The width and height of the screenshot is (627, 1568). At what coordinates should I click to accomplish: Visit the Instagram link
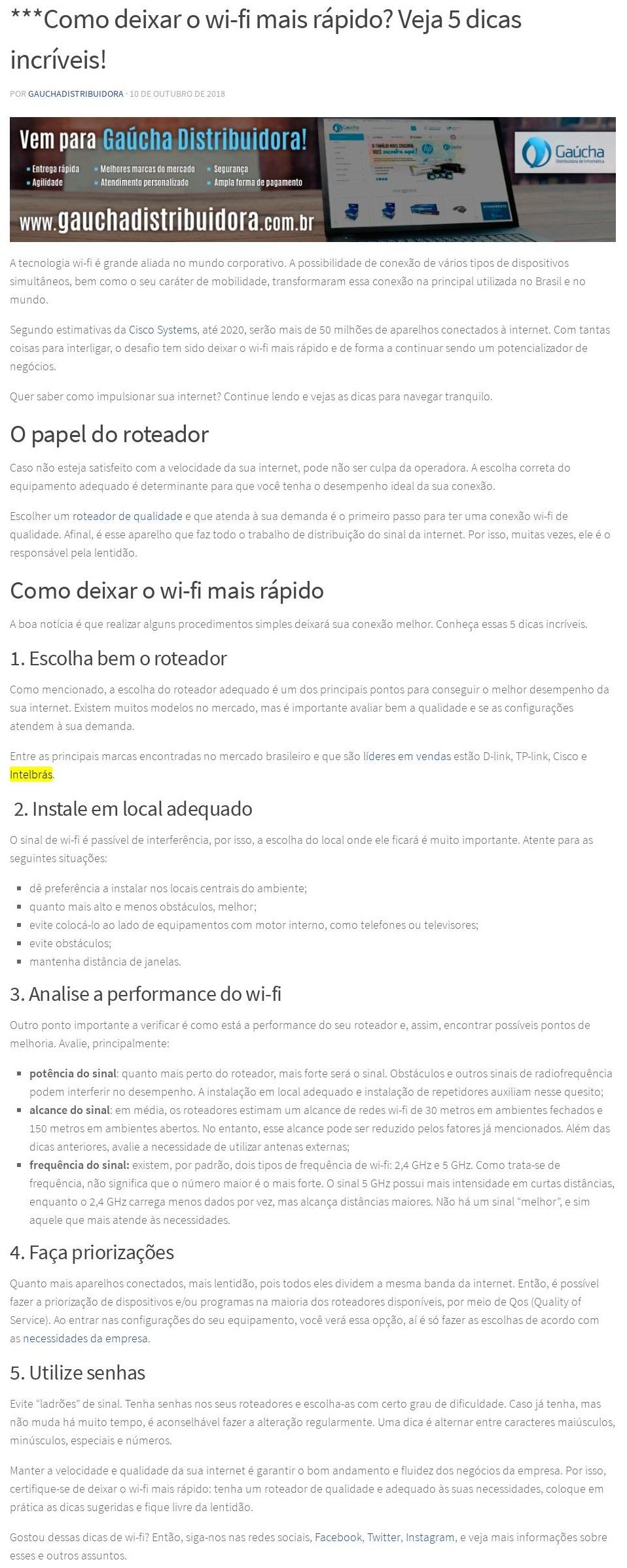429,1537
